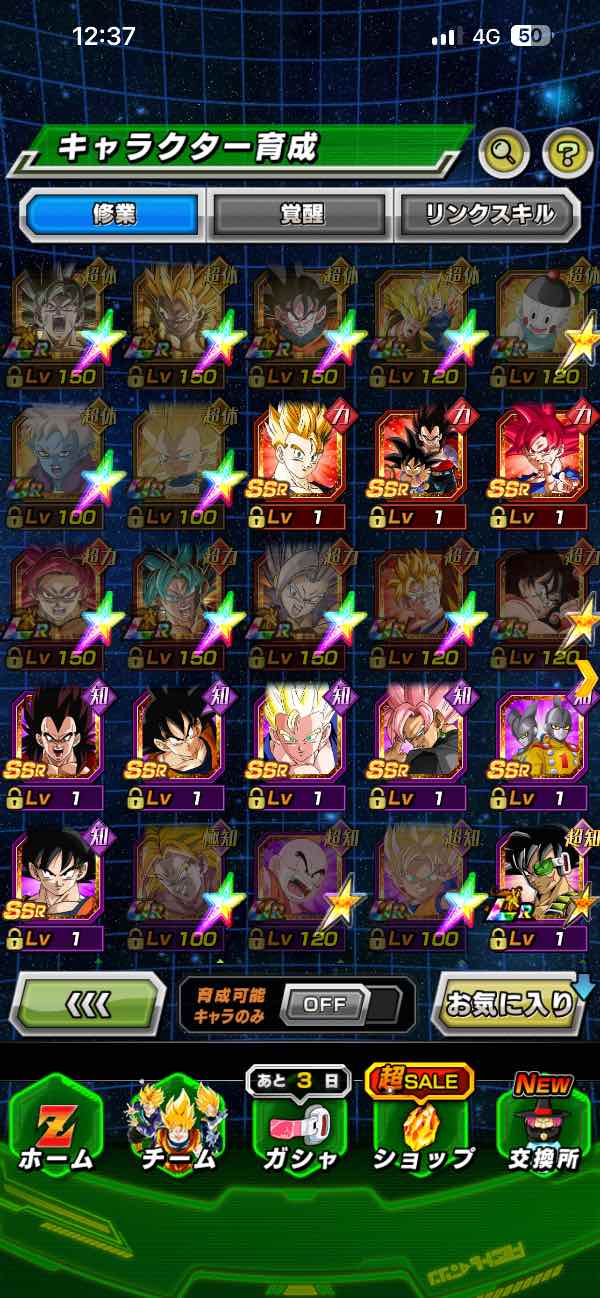Open the question mark help icon

567,153
